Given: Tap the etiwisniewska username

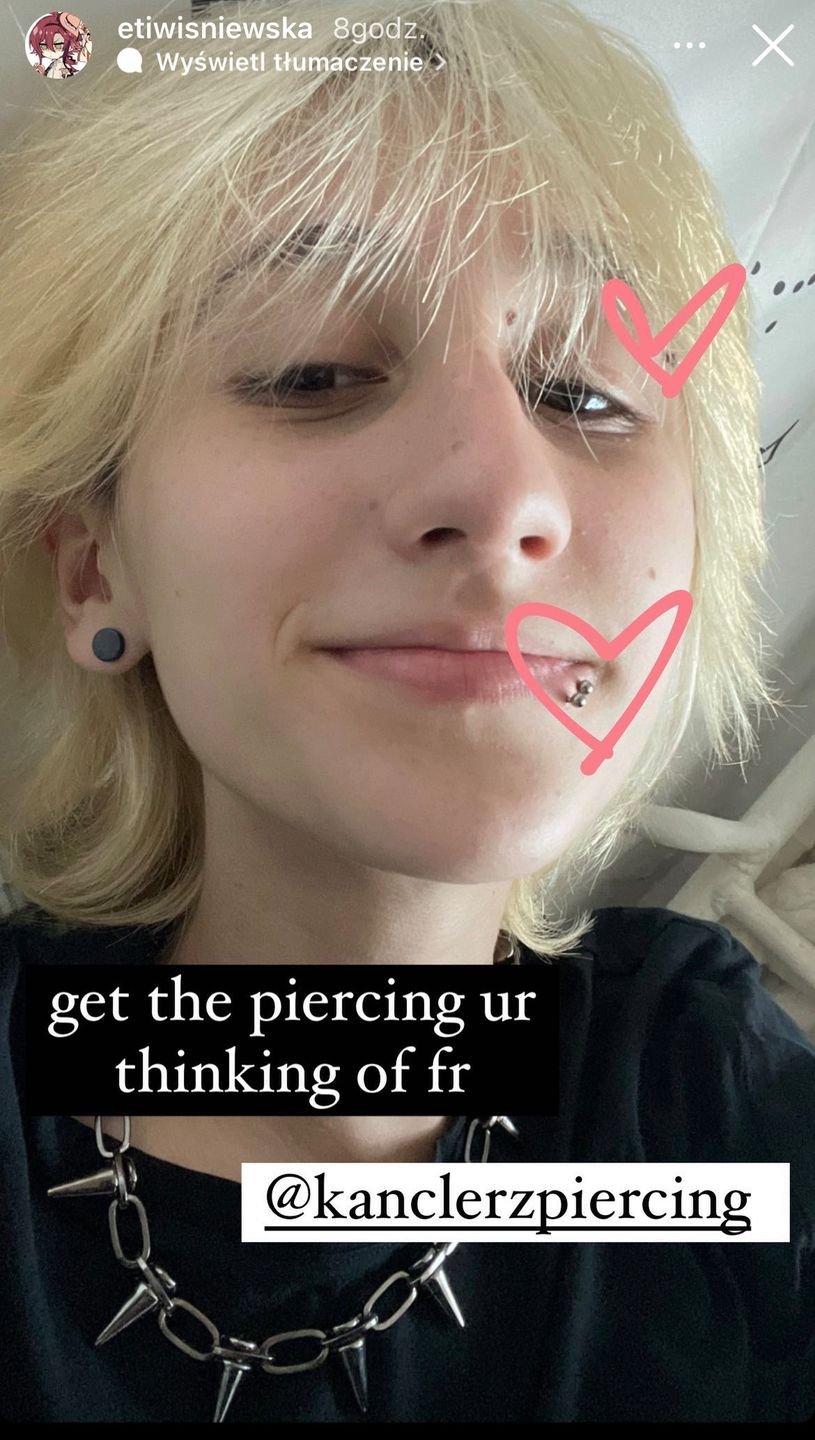Looking at the screenshot, I should pyautogui.click(x=215, y=29).
